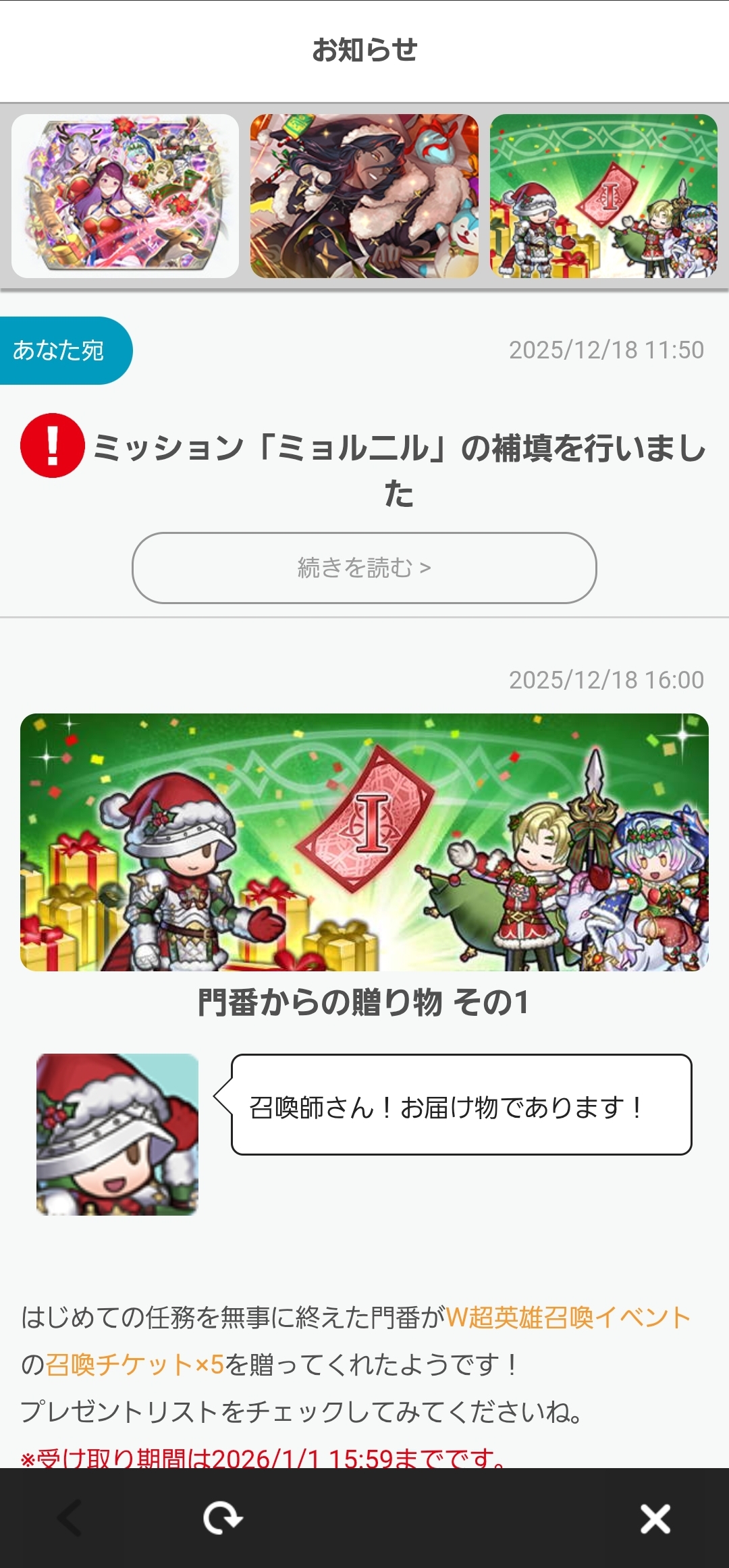Open the first Christmas heroes banner thumbnail
Viewport: 729px width, 1568px height.
pyautogui.click(x=126, y=196)
